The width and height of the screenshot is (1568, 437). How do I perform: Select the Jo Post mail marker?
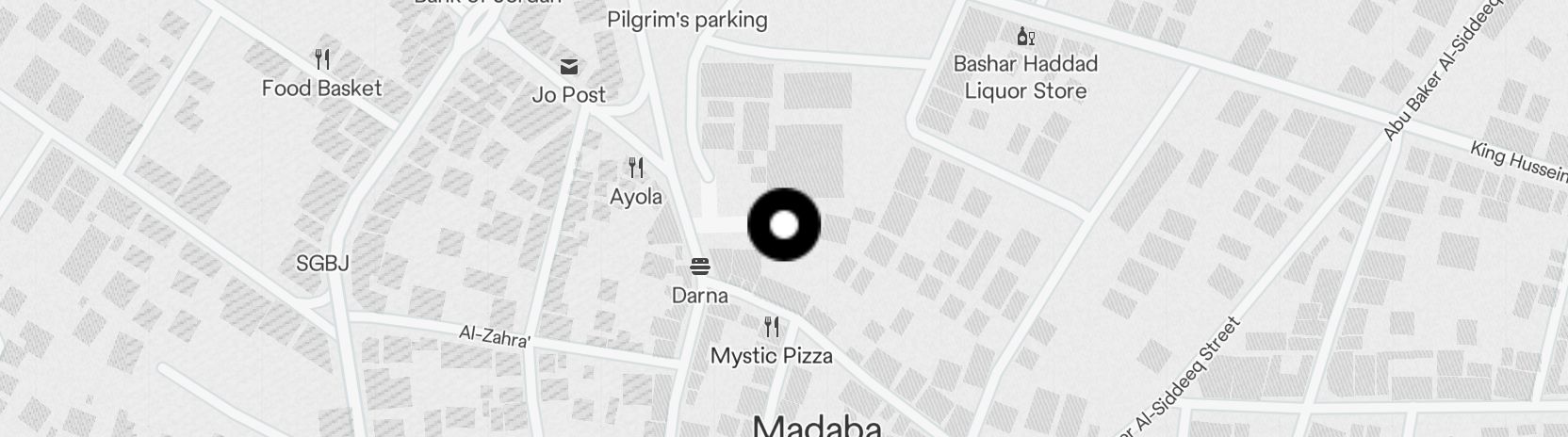point(569,68)
